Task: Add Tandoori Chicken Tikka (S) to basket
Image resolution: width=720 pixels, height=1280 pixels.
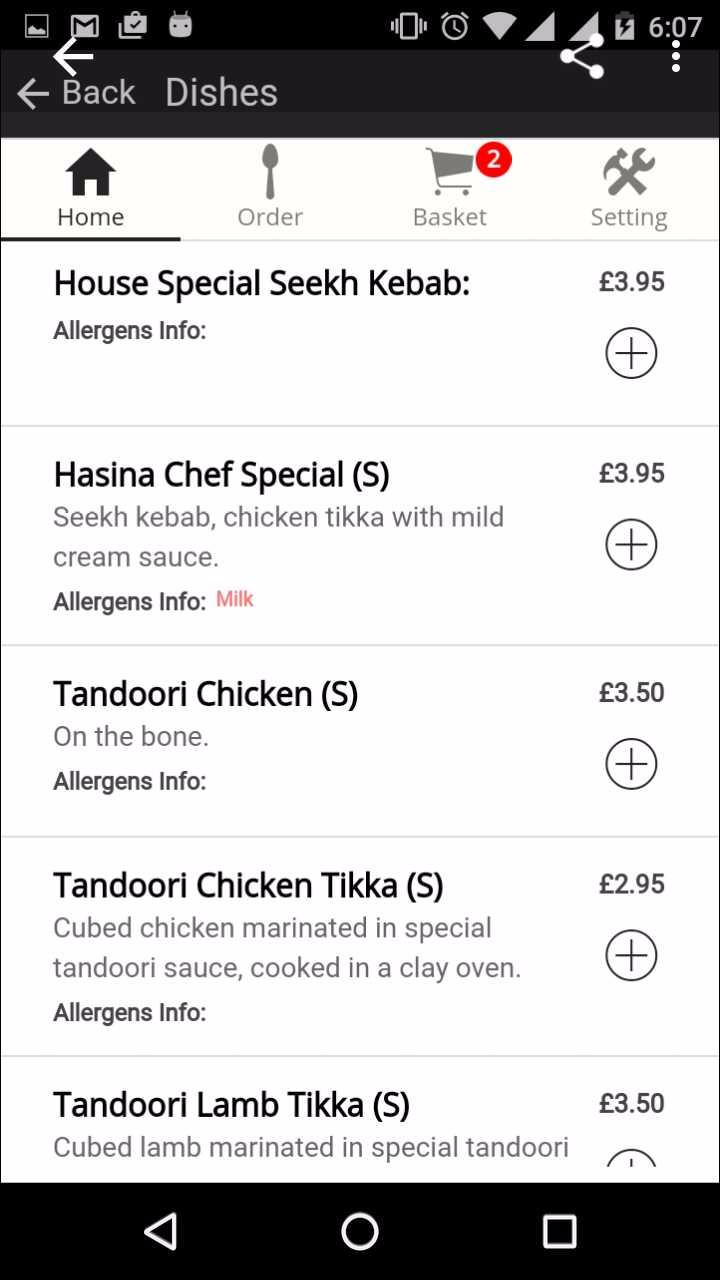Action: 631,955
